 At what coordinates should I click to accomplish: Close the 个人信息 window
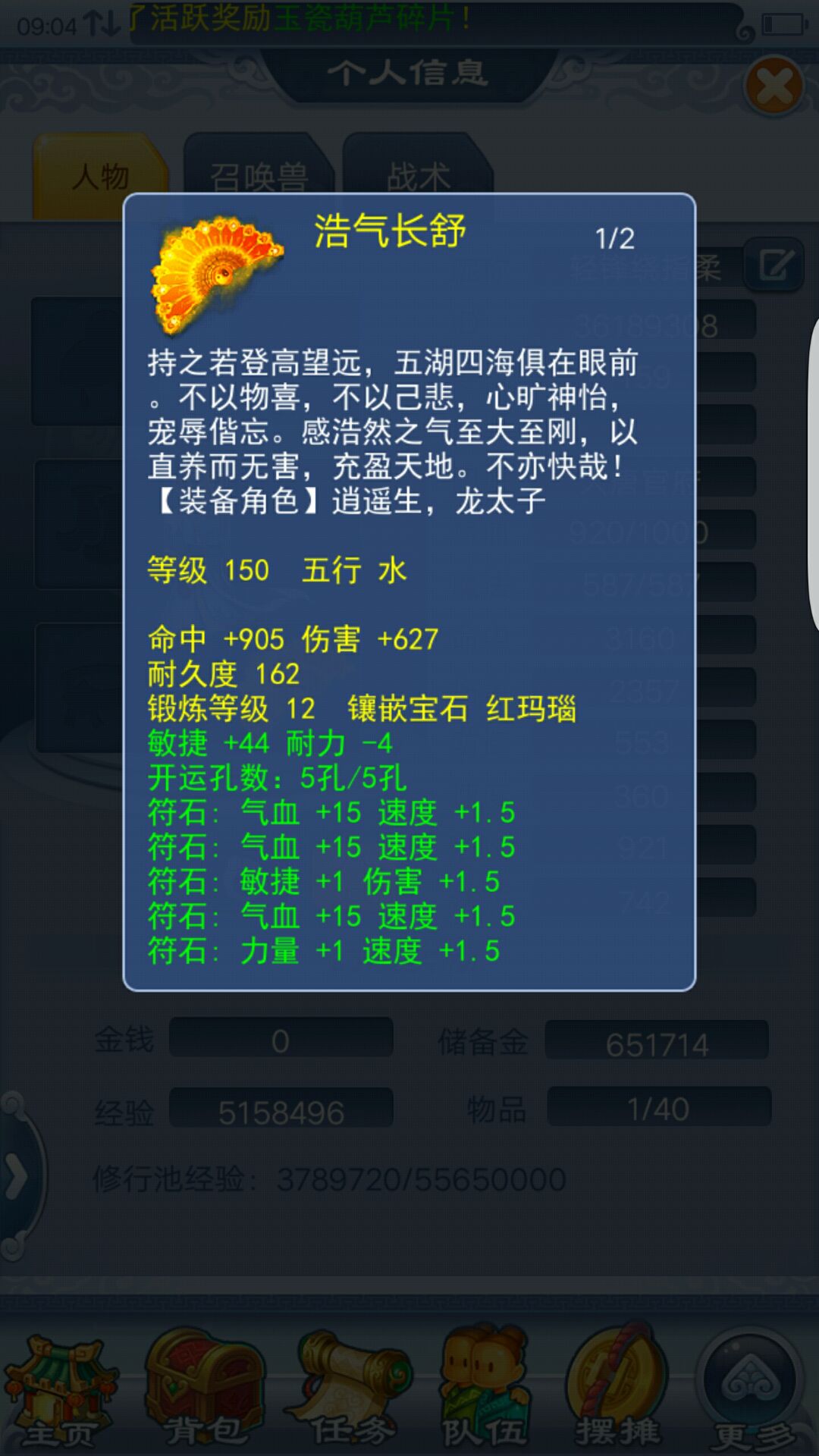774,86
